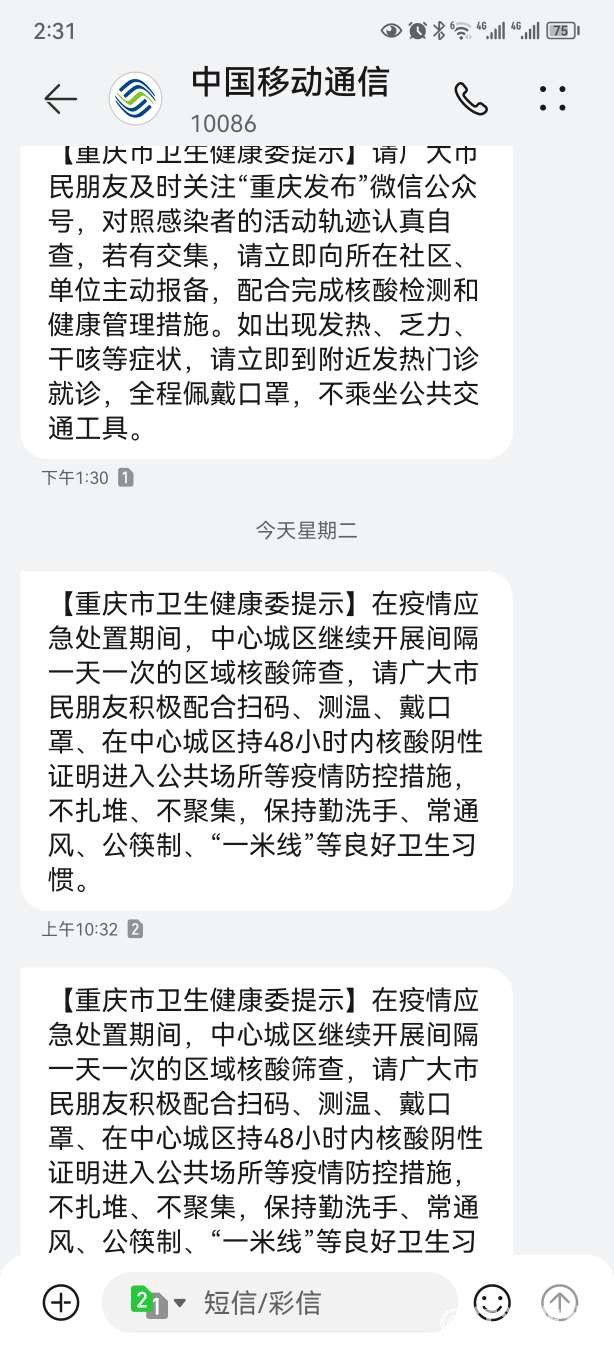Call China Mobile 10086
The width and height of the screenshot is (614, 1350).
coord(471,98)
